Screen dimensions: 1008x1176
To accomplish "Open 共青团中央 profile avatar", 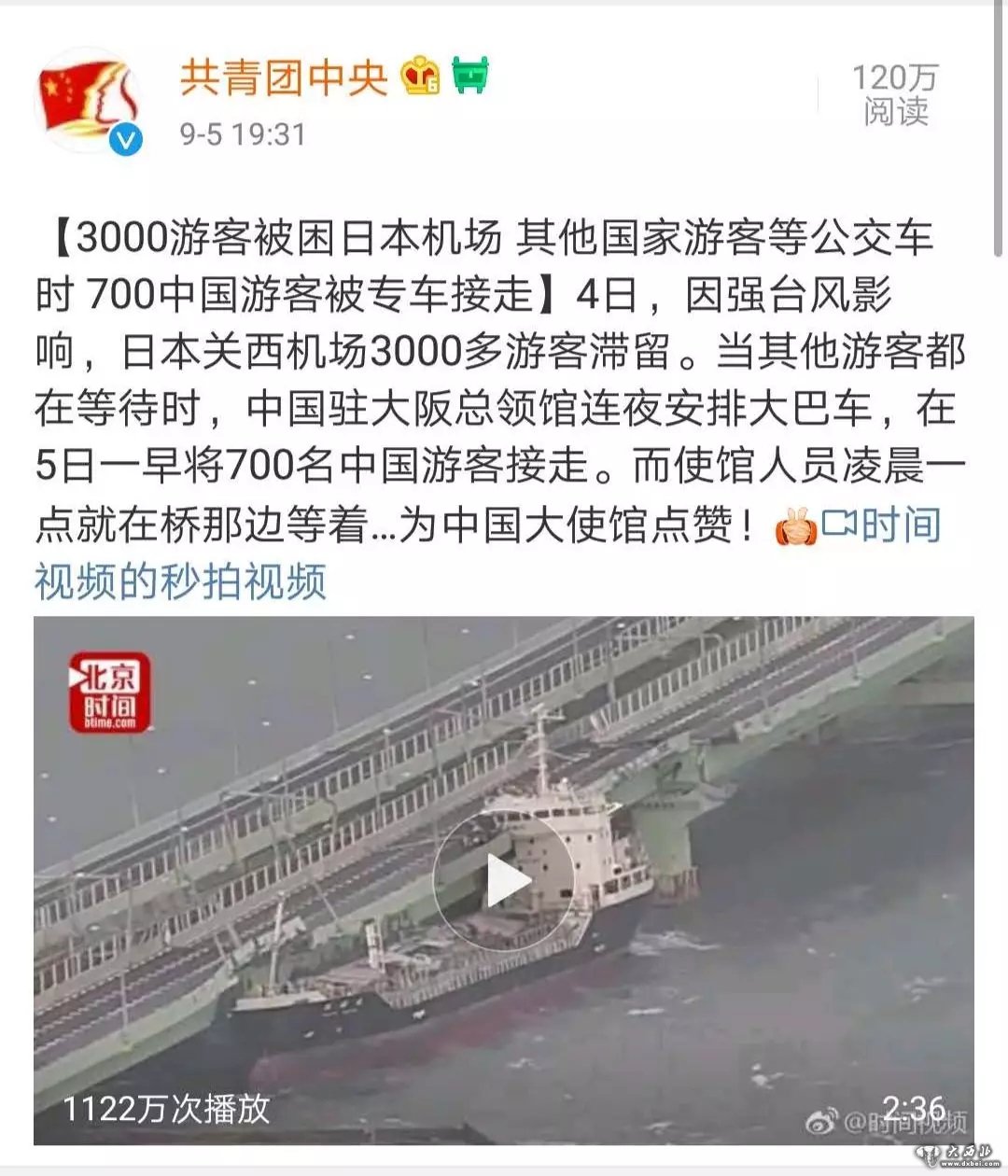I will click(88, 101).
